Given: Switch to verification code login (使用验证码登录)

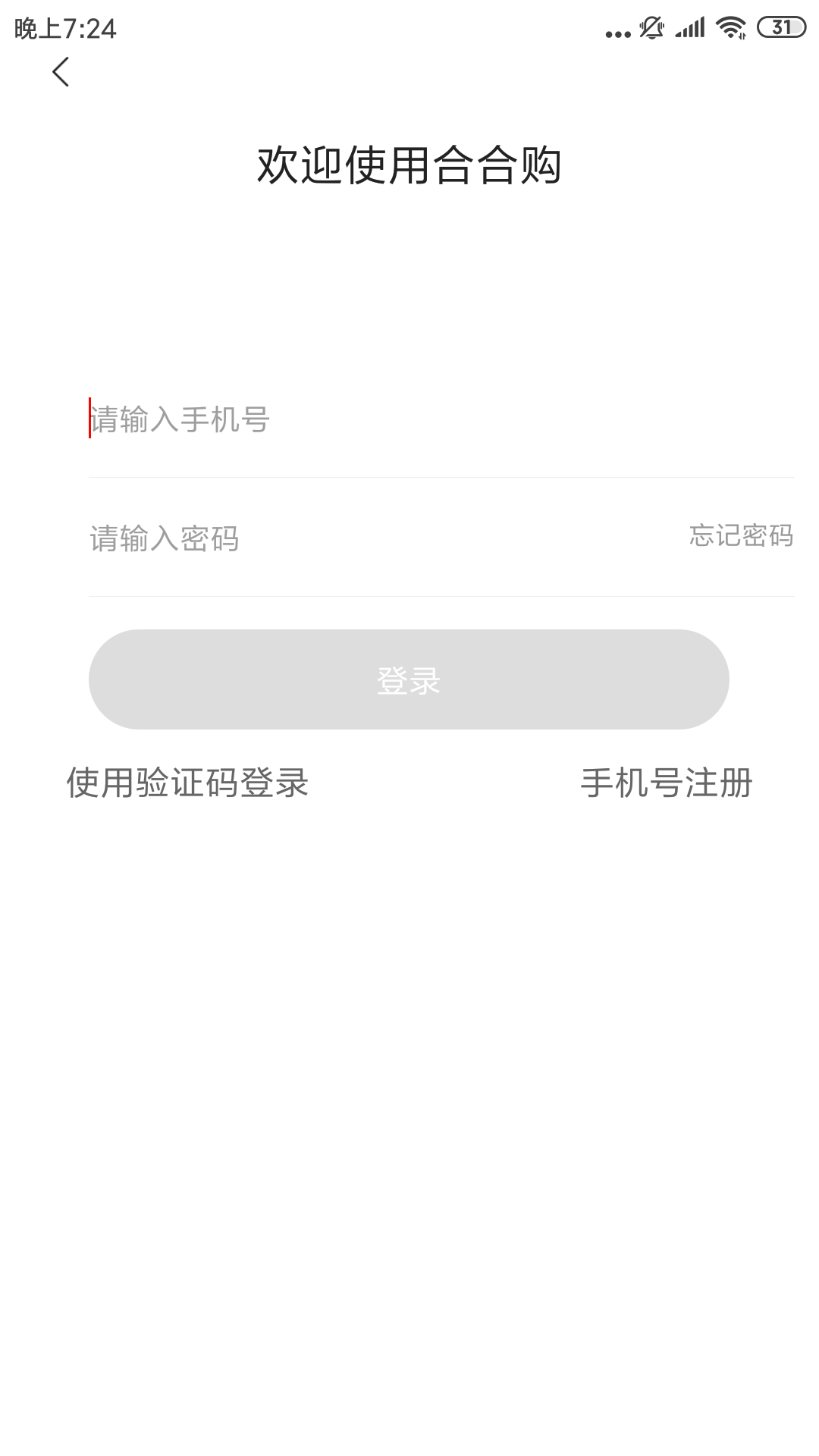Looking at the screenshot, I should [187, 783].
